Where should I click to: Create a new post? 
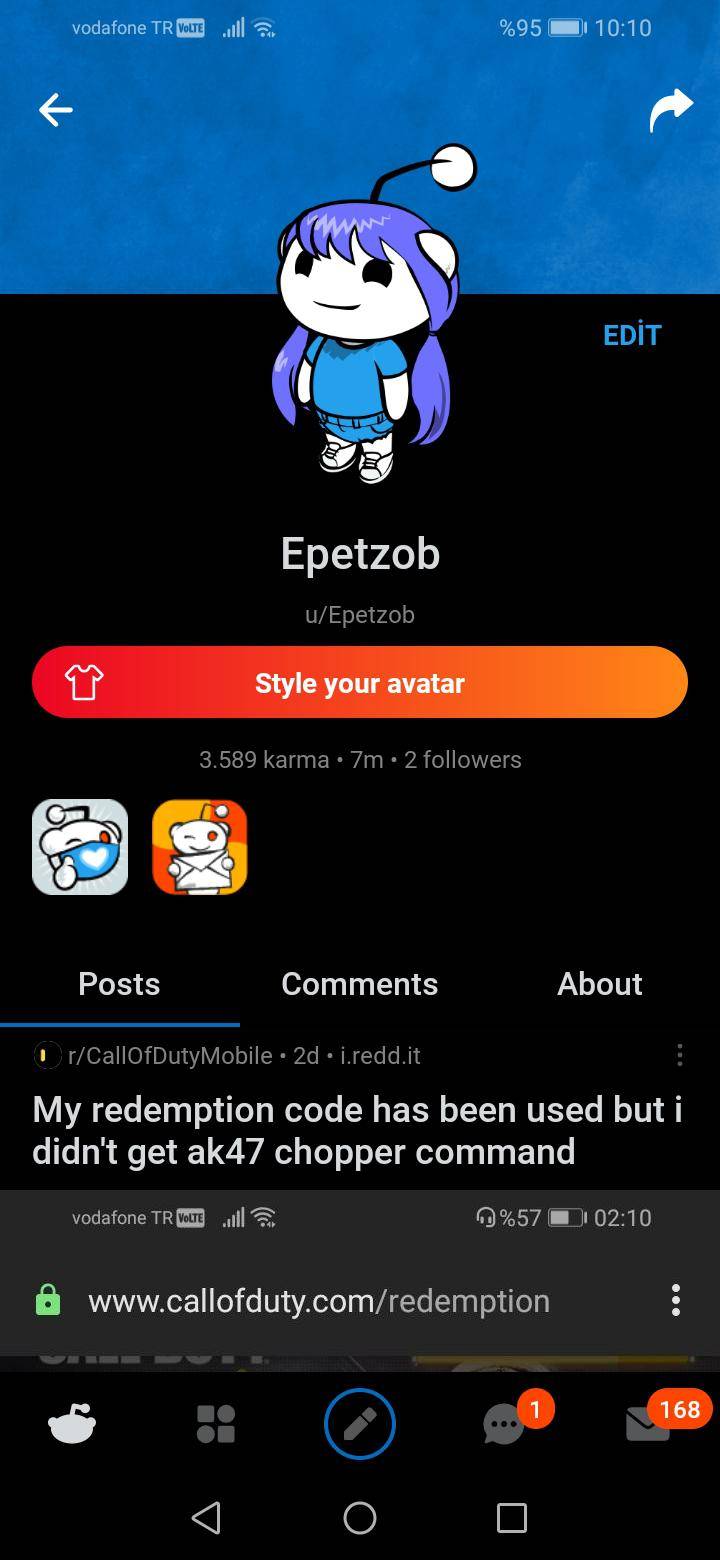pyautogui.click(x=360, y=1424)
